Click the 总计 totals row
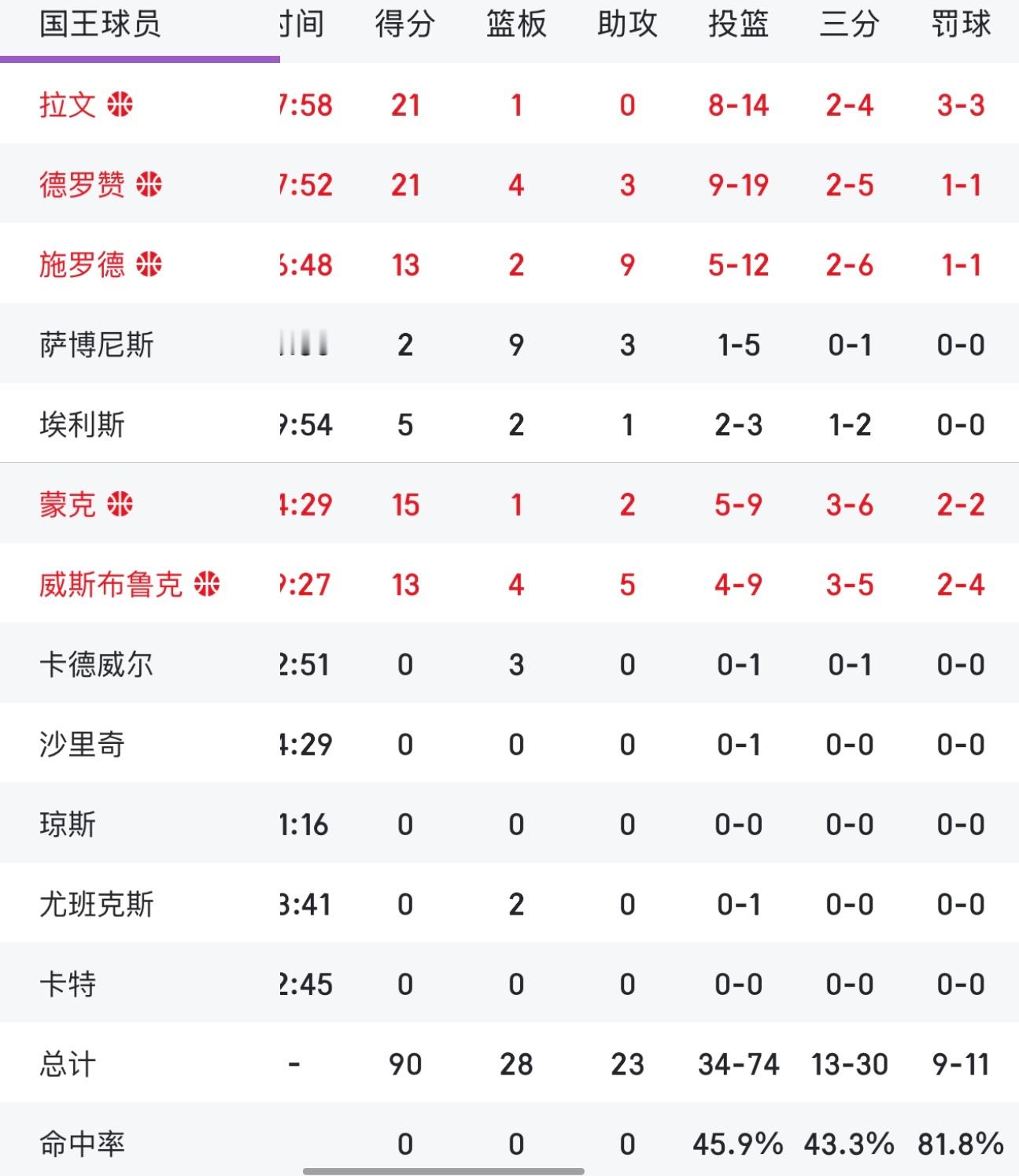Image resolution: width=1019 pixels, height=1176 pixels. [x=67, y=1063]
